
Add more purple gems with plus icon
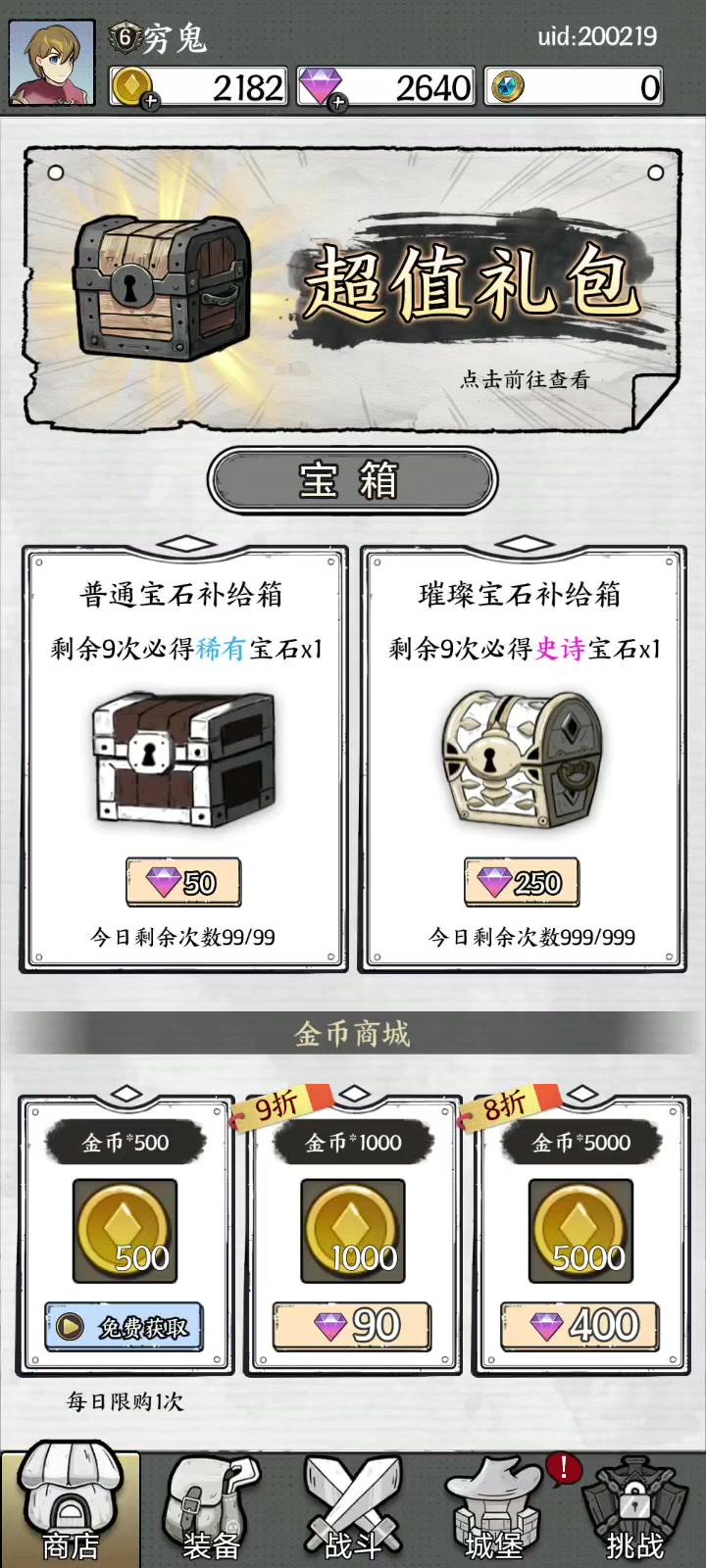337,101
